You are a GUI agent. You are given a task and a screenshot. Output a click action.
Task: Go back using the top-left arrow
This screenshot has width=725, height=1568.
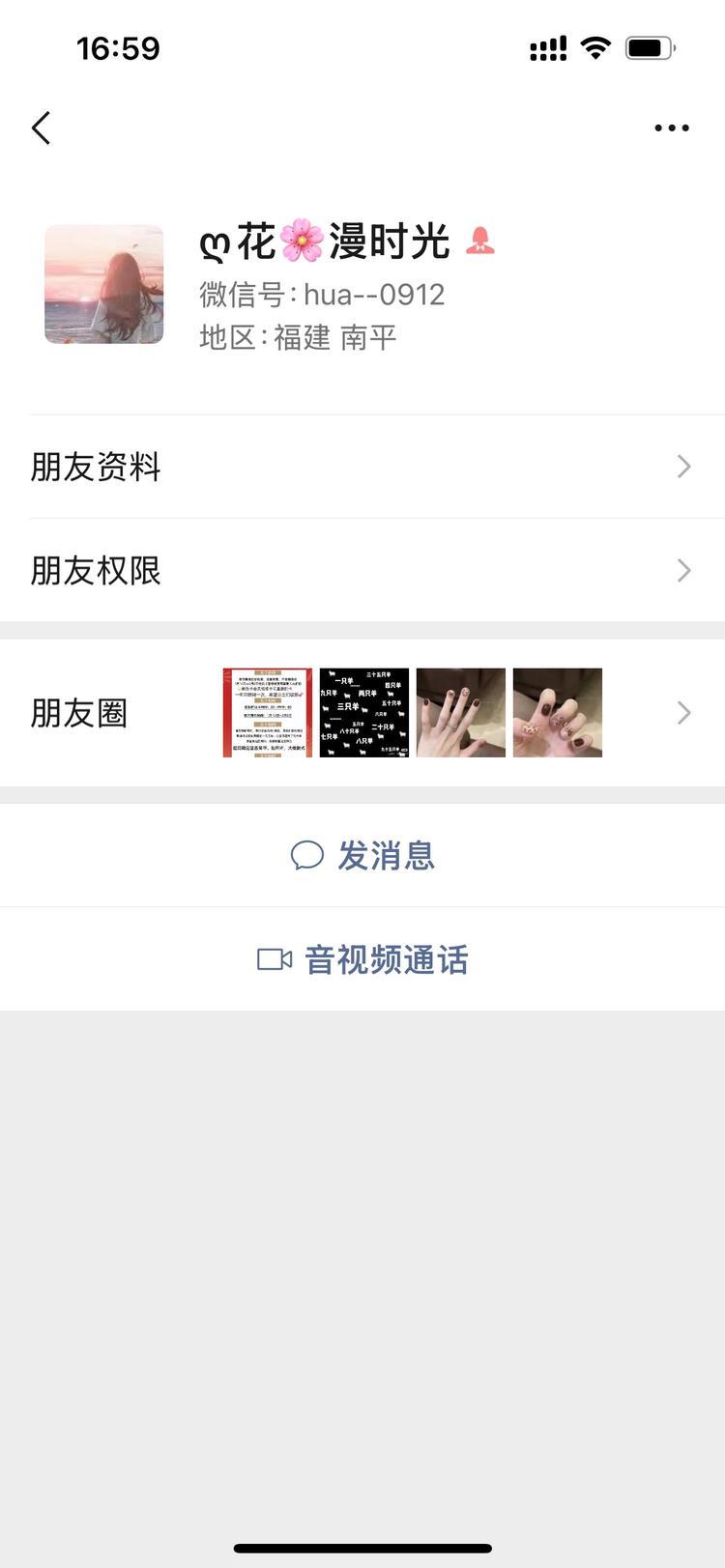[41, 128]
